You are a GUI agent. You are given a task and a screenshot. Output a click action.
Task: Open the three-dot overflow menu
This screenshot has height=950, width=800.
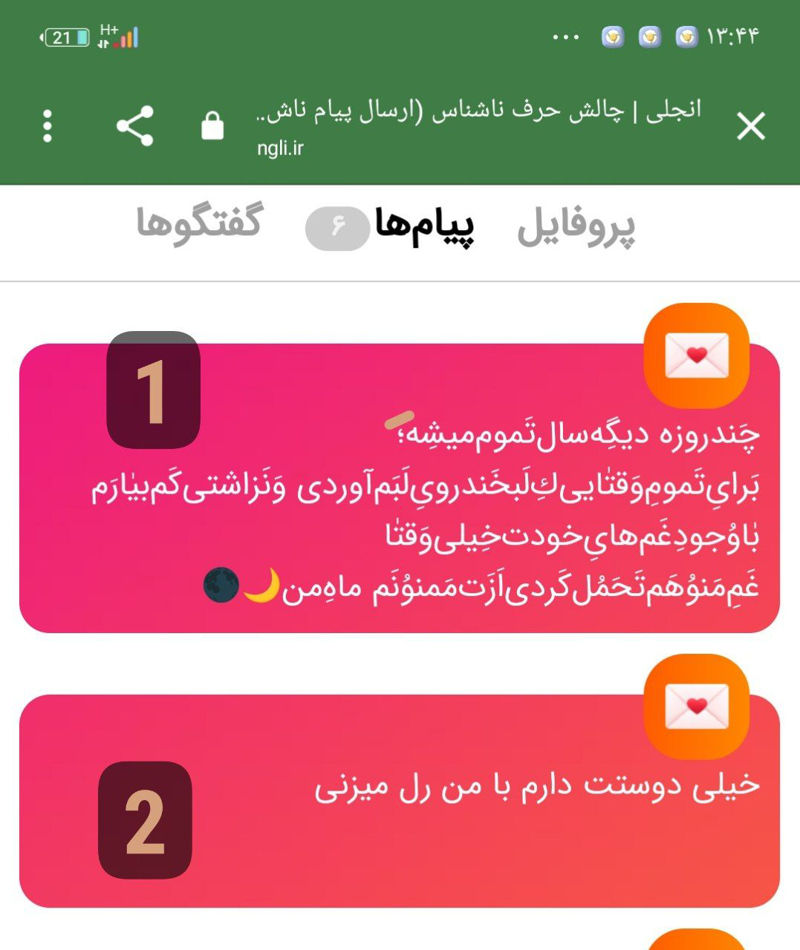coord(47,127)
